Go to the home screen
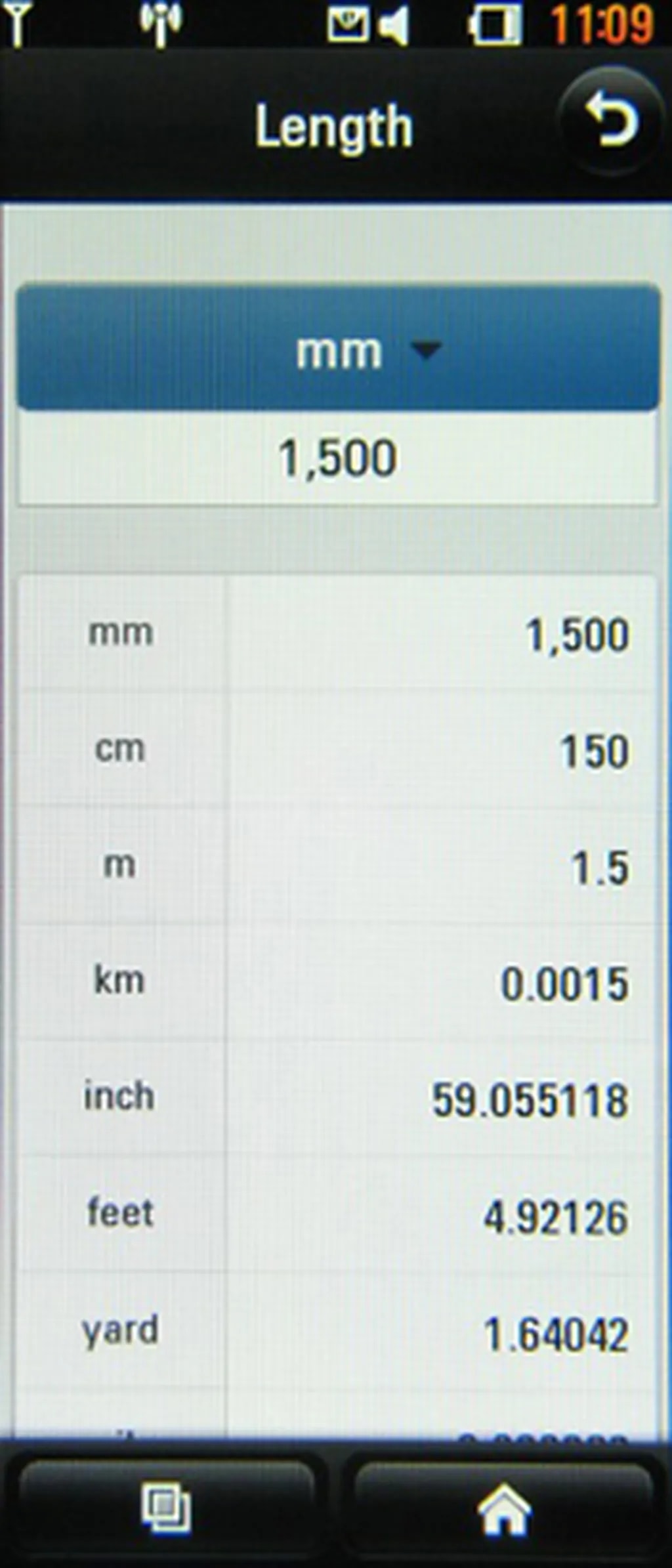672x1568 pixels. point(503,1509)
